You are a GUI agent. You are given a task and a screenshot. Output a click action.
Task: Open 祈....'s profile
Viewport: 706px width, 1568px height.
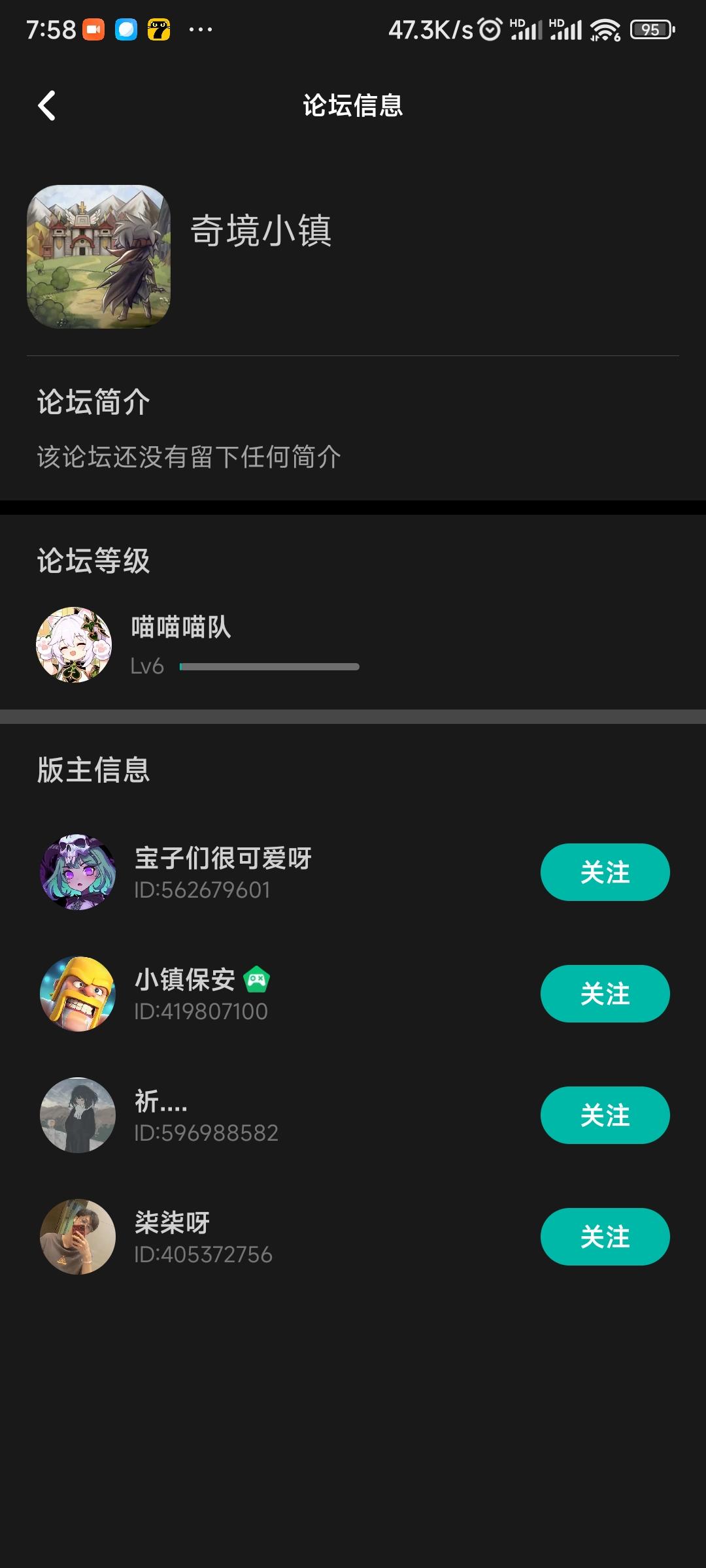tap(78, 1115)
